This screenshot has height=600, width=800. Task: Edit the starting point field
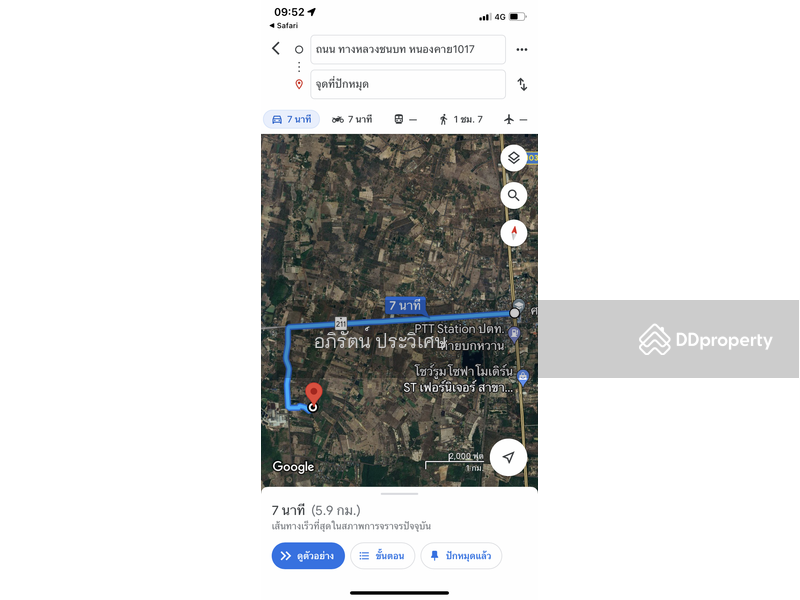pos(407,49)
